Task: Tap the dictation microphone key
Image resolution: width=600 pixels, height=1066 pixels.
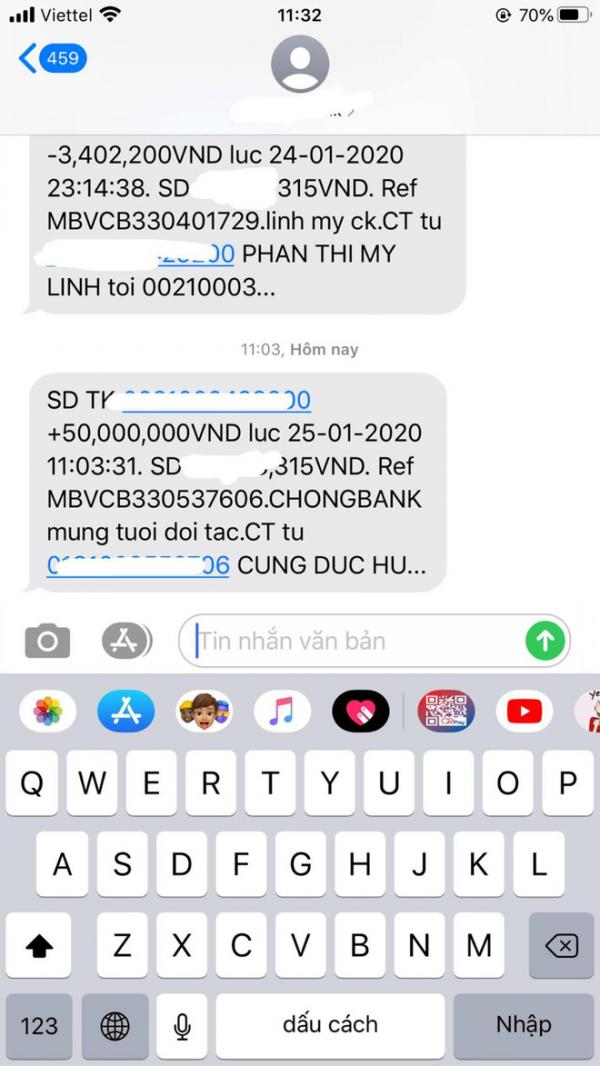Action: (182, 1025)
